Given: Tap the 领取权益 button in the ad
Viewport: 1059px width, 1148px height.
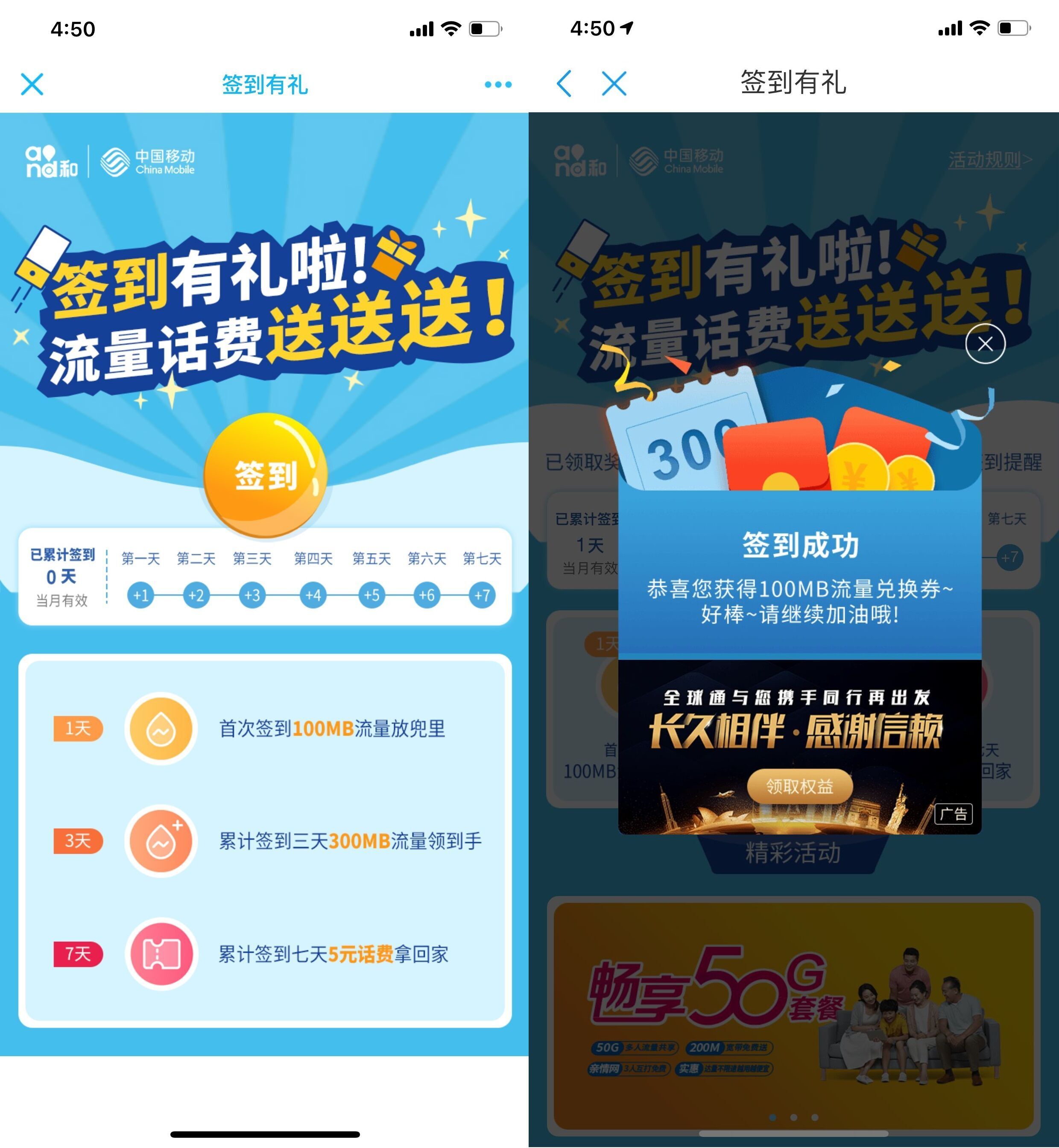Looking at the screenshot, I should click(799, 786).
